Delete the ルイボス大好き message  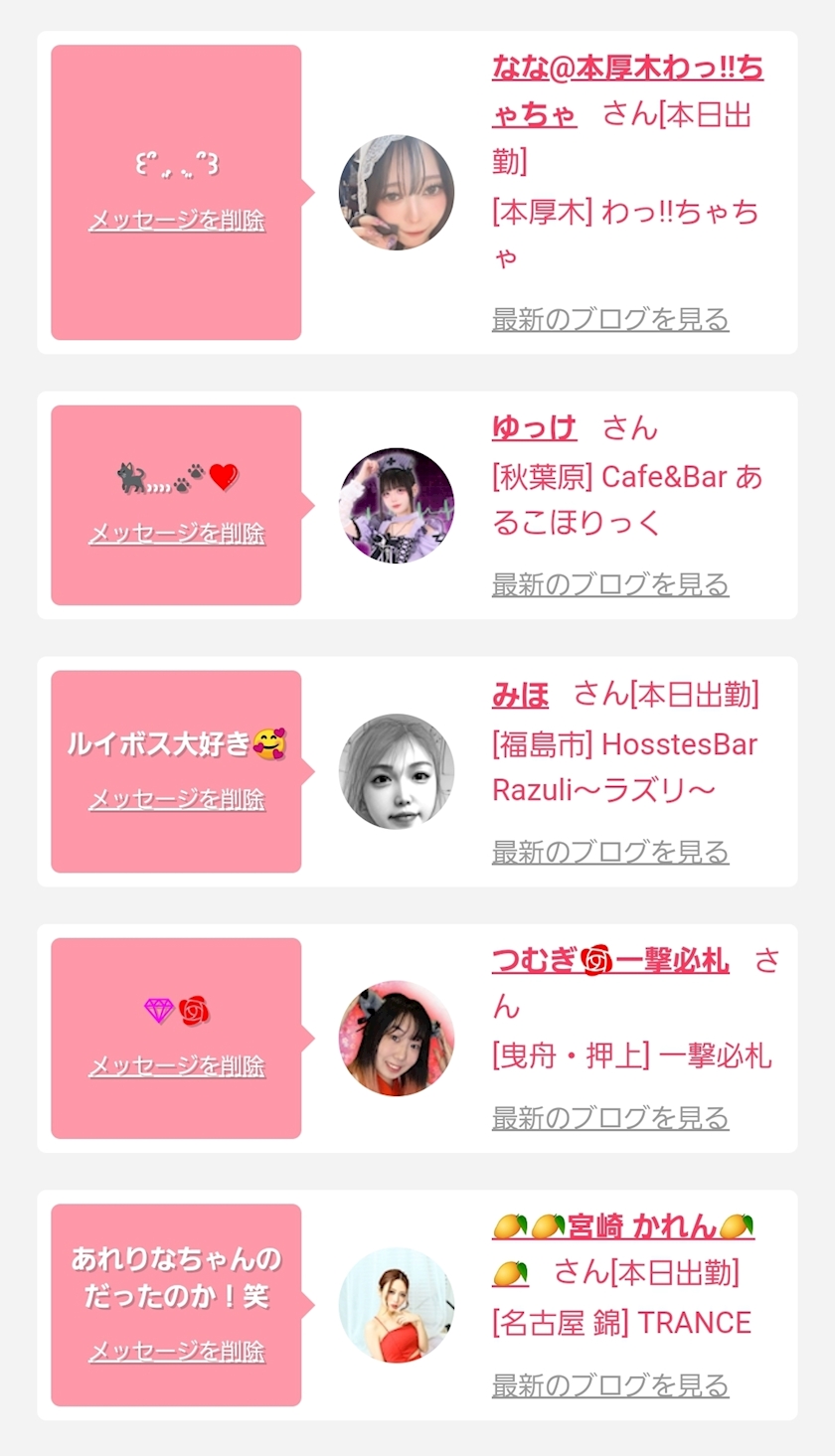coord(177,799)
